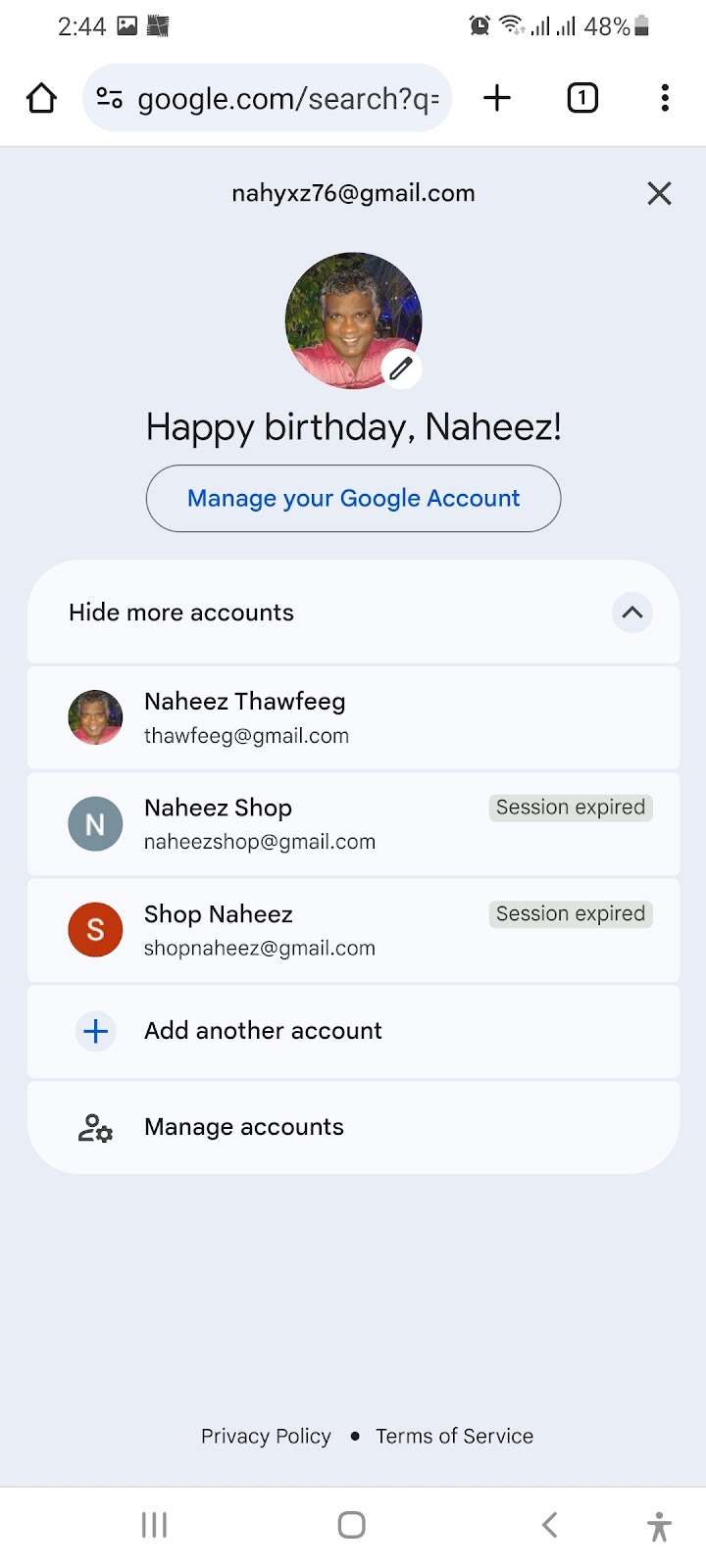This screenshot has height=1568, width=706.
Task: Close the account switcher panel
Action: [659, 193]
